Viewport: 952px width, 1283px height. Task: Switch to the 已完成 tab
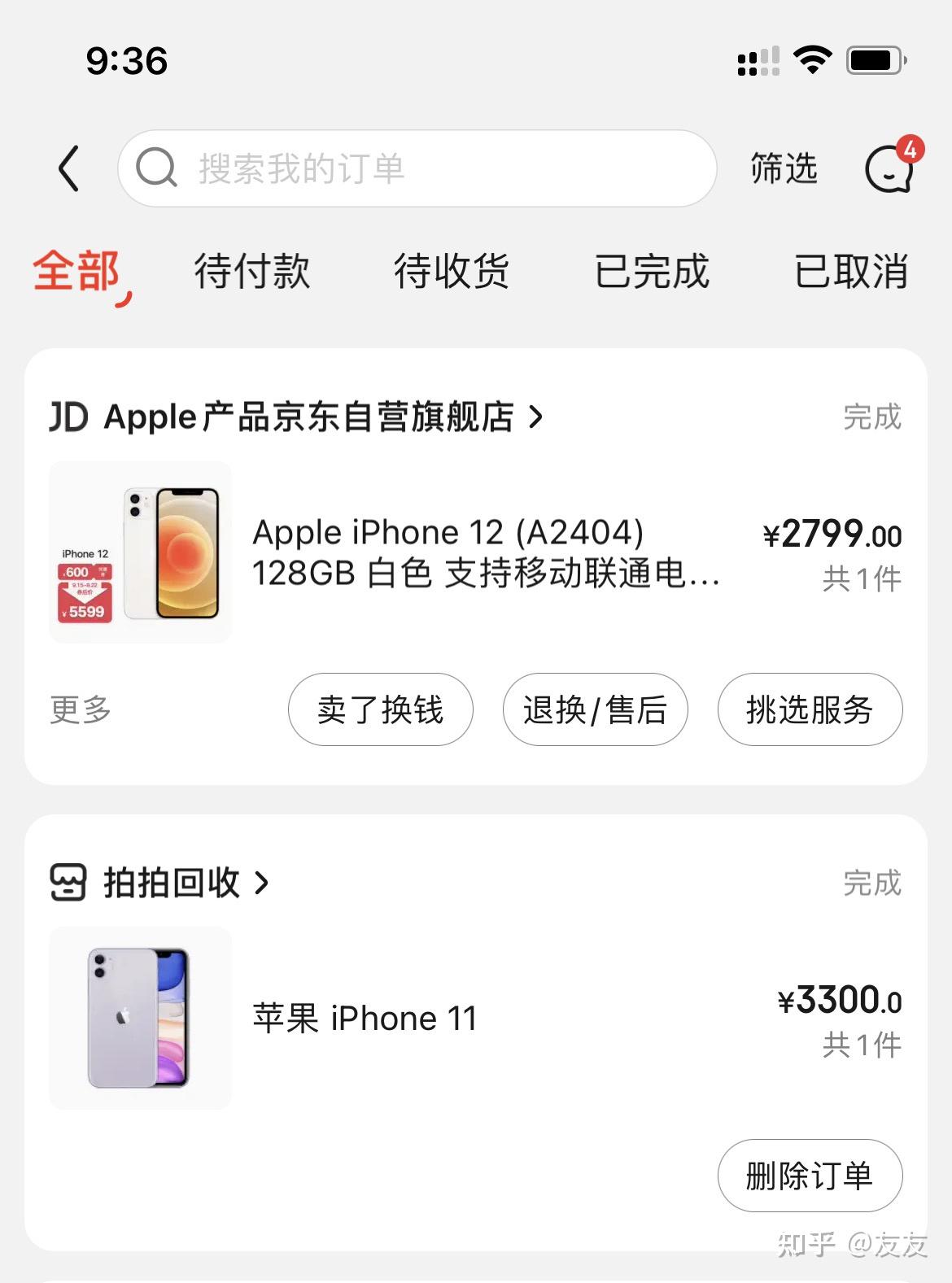tap(652, 271)
